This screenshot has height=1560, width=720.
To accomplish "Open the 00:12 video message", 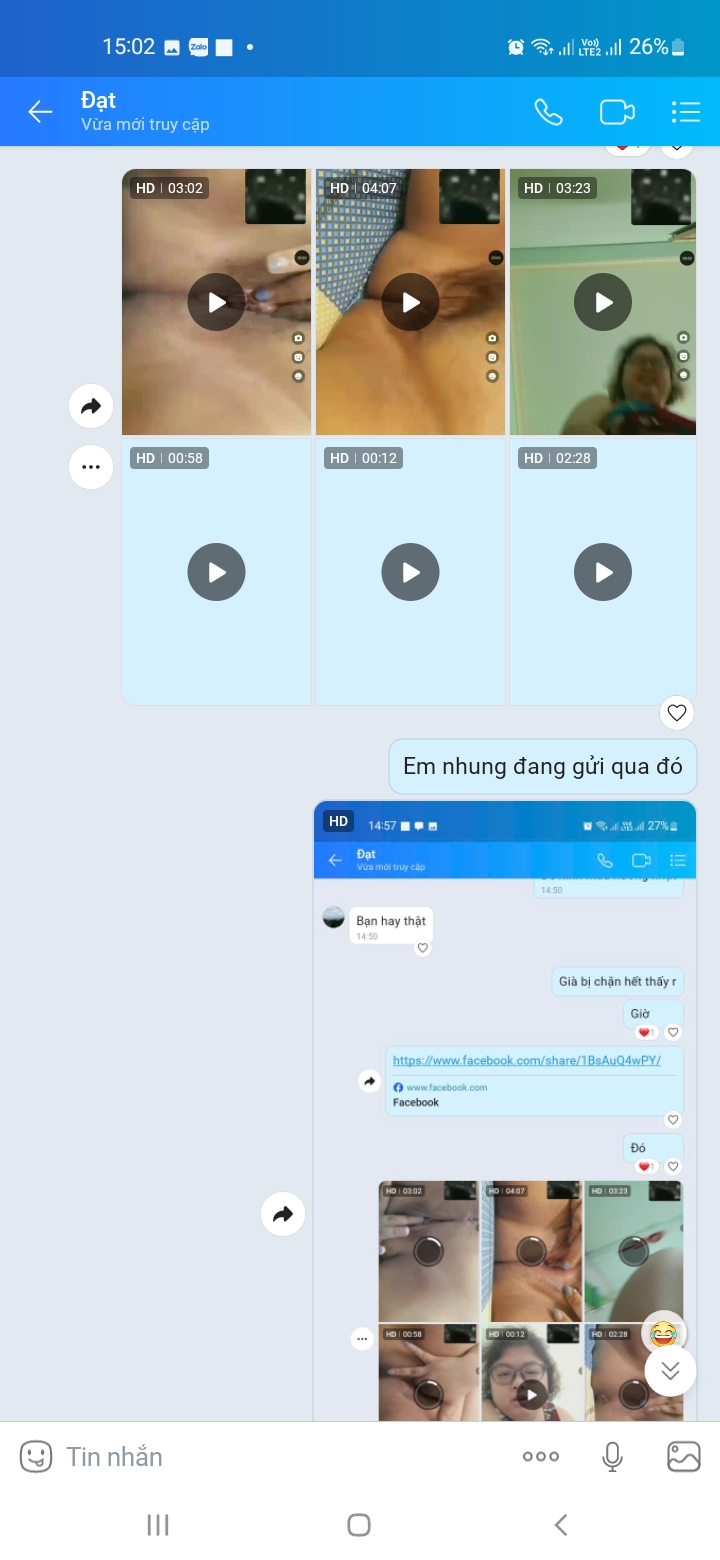I will point(410,572).
